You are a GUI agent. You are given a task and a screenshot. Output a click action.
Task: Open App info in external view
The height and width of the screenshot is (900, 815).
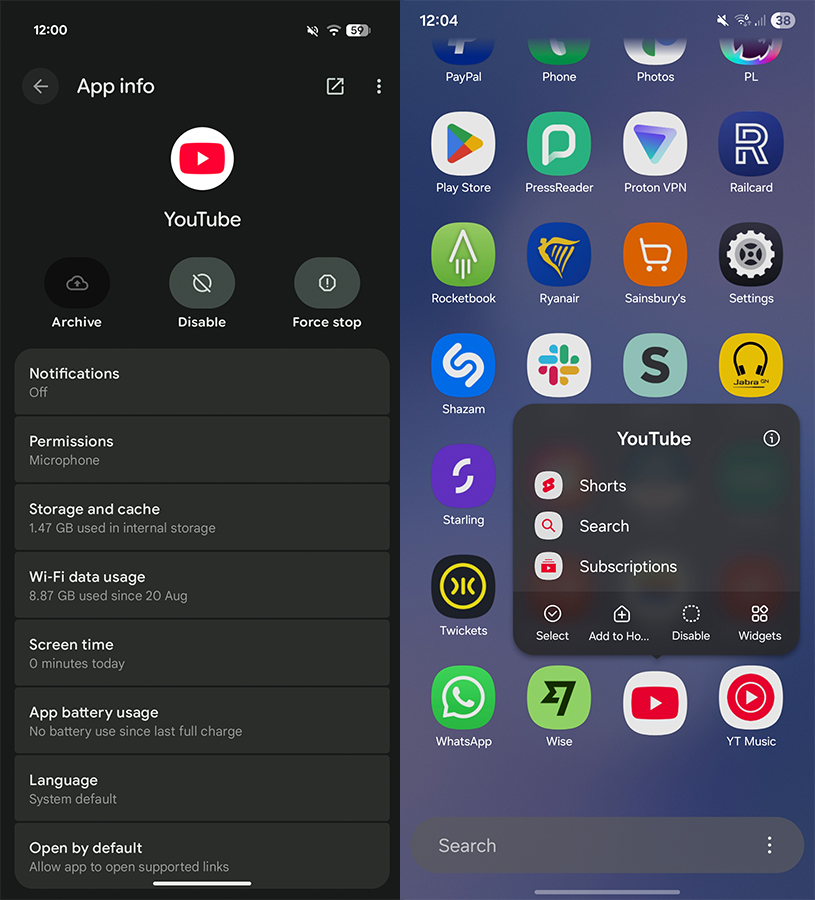coord(335,86)
